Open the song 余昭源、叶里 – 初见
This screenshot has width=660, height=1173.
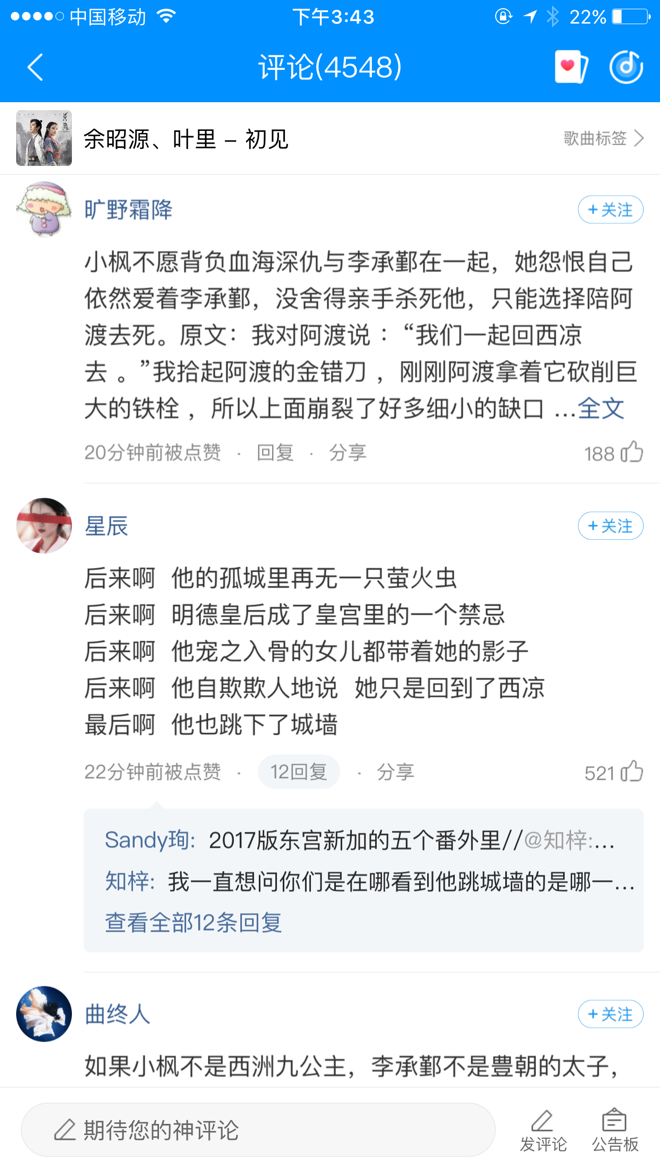[x=186, y=139]
